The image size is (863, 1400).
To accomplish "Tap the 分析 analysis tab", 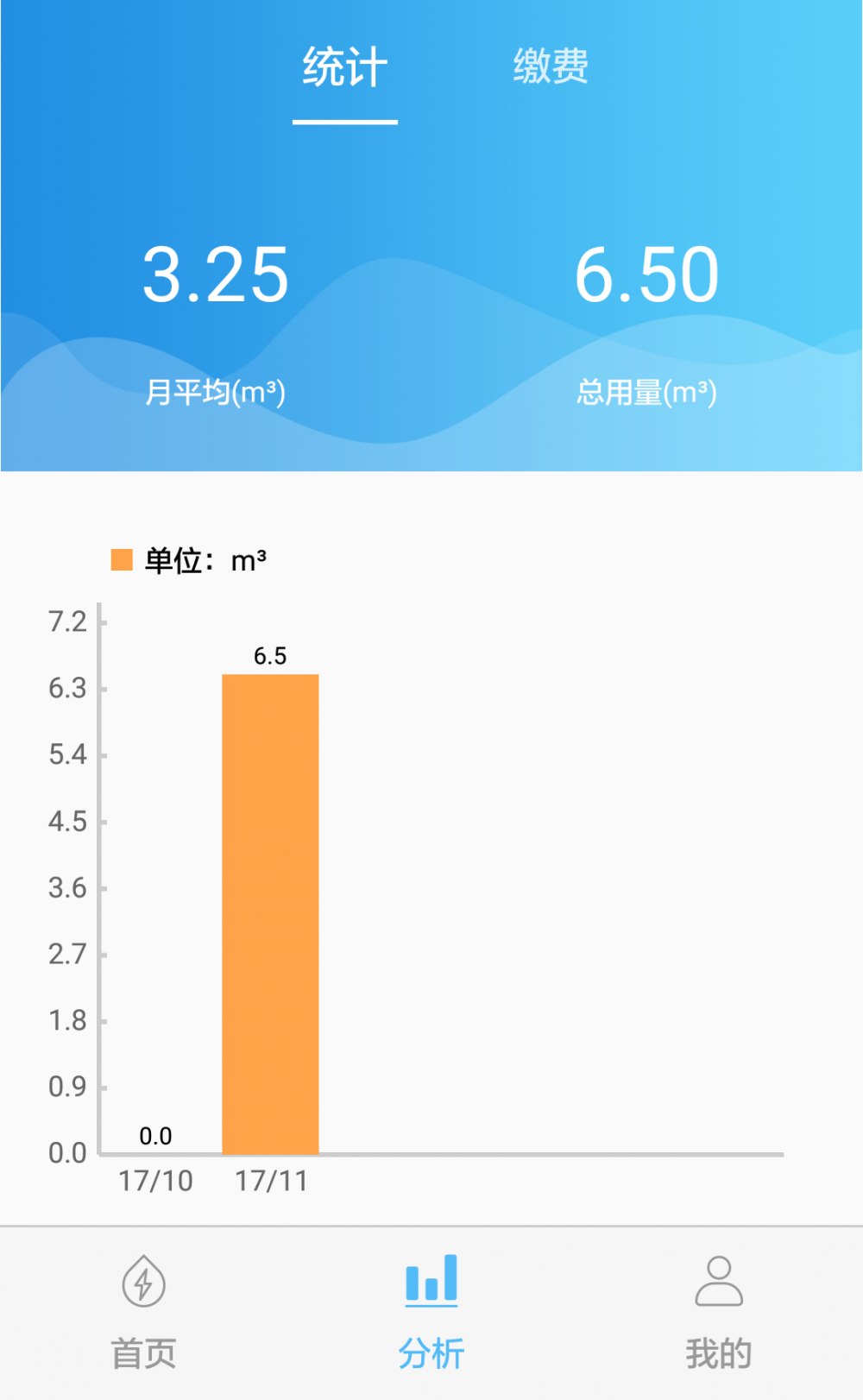I will (431, 1311).
